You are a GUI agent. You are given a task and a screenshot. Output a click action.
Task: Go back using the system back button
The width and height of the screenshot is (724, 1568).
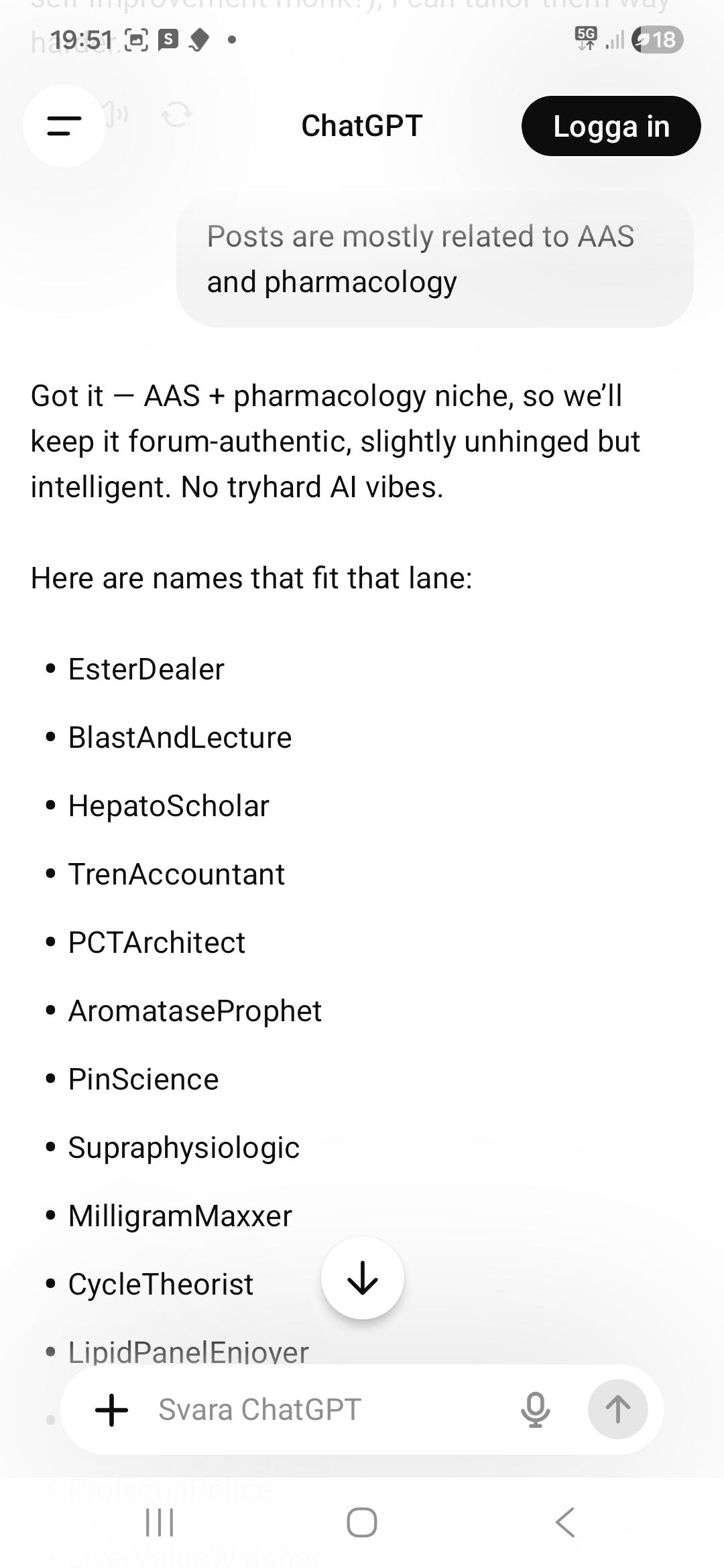[x=565, y=1522]
